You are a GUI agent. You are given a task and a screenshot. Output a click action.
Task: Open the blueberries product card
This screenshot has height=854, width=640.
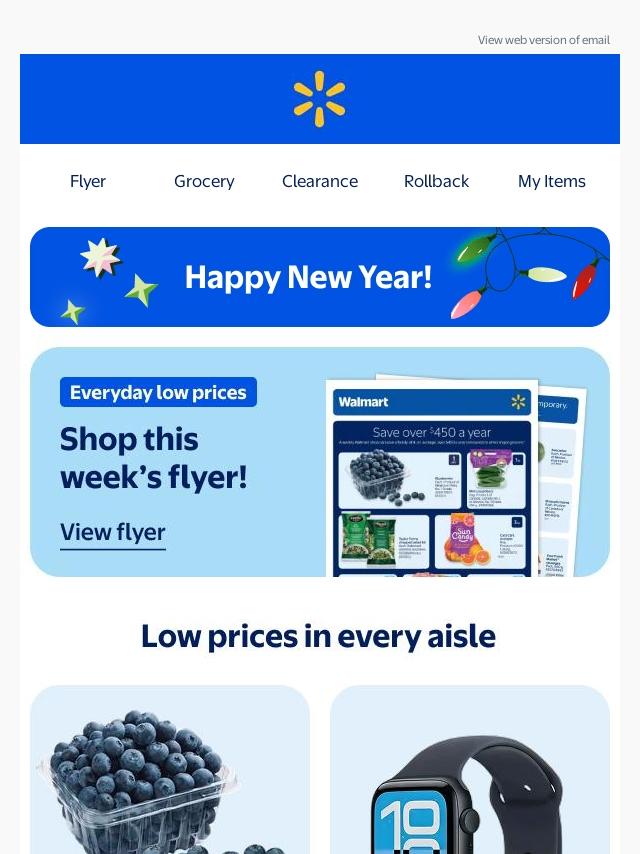click(x=170, y=770)
